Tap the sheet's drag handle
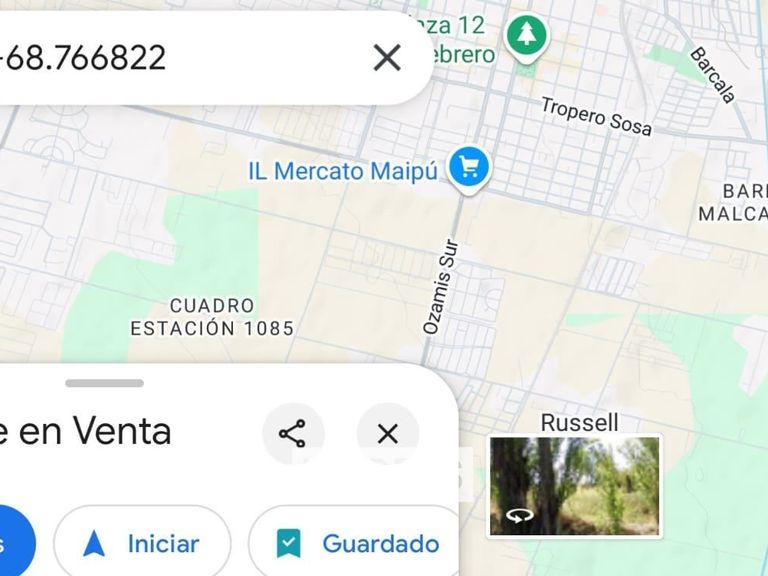Screen dimensions: 768x576 click(104, 383)
